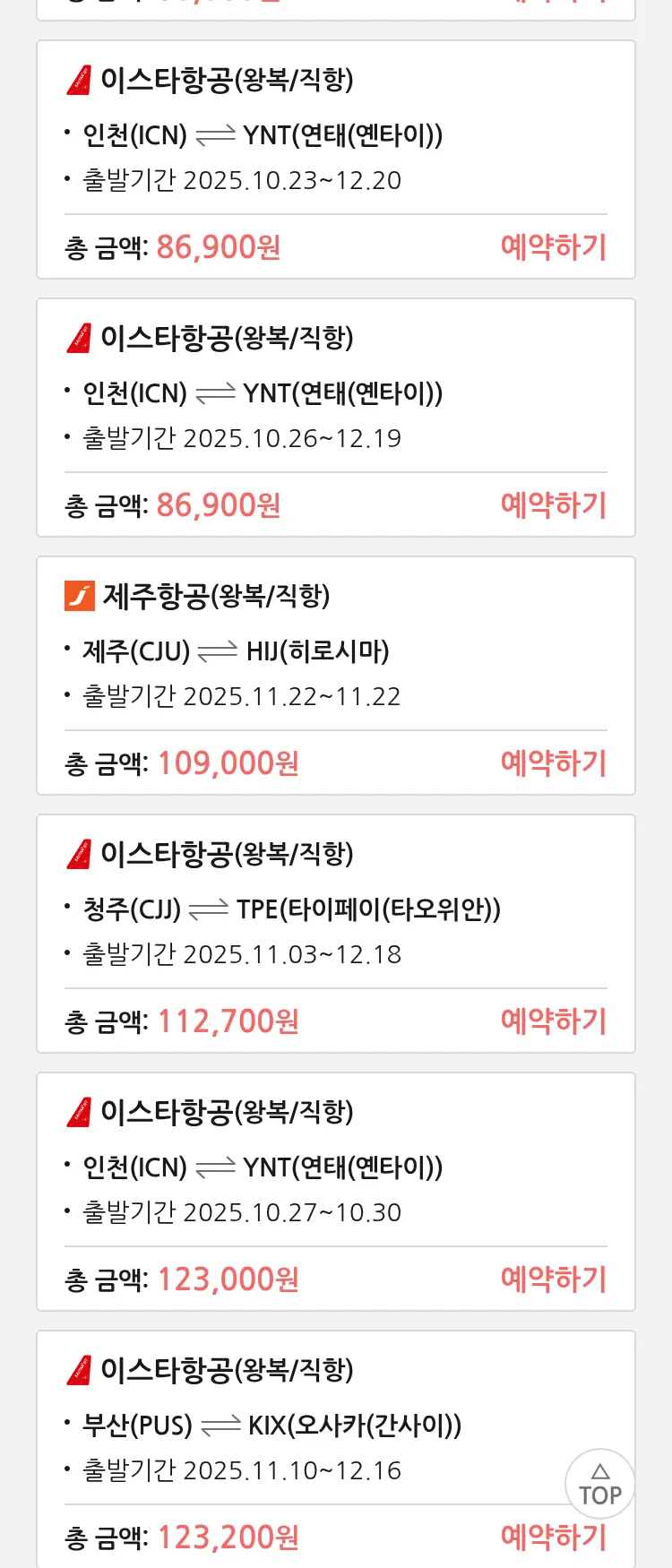Reserve the Busan to Osaka Kansai flight
This screenshot has width=672, height=1568.
553,1537
